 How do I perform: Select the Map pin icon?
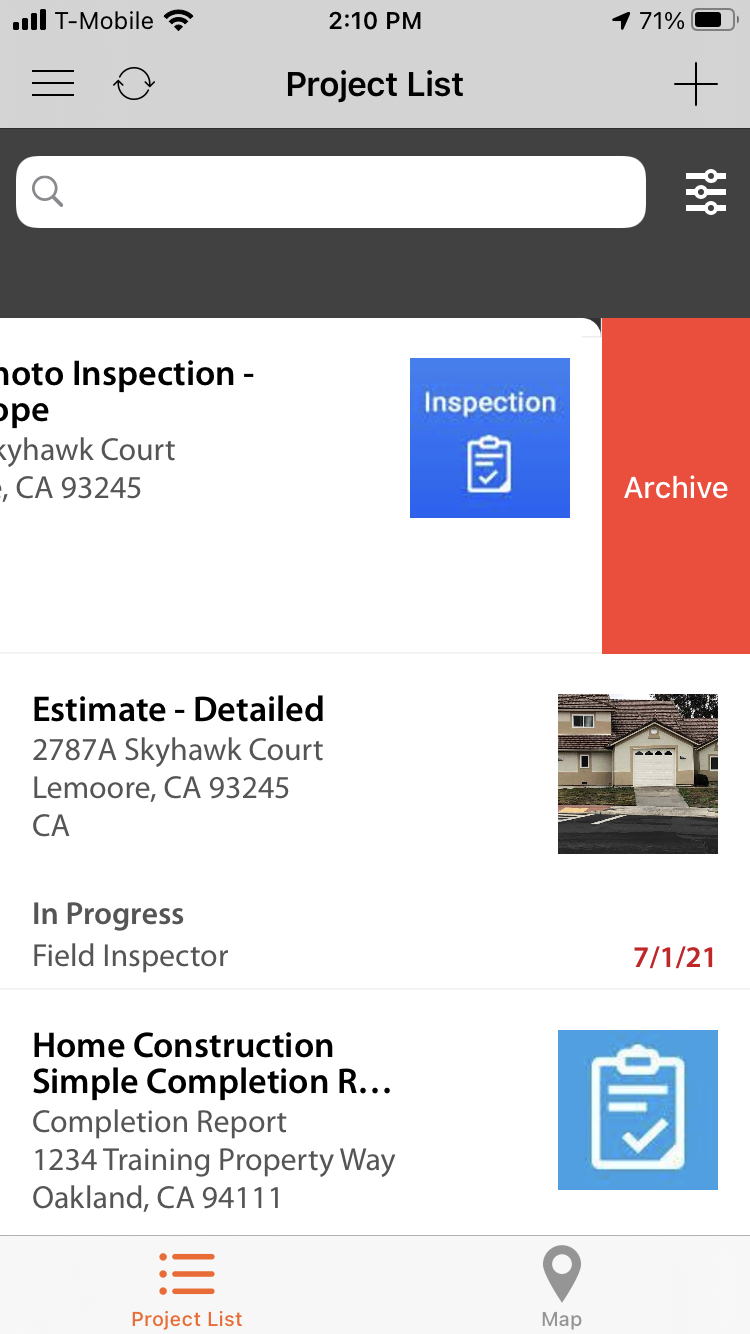(x=561, y=1272)
